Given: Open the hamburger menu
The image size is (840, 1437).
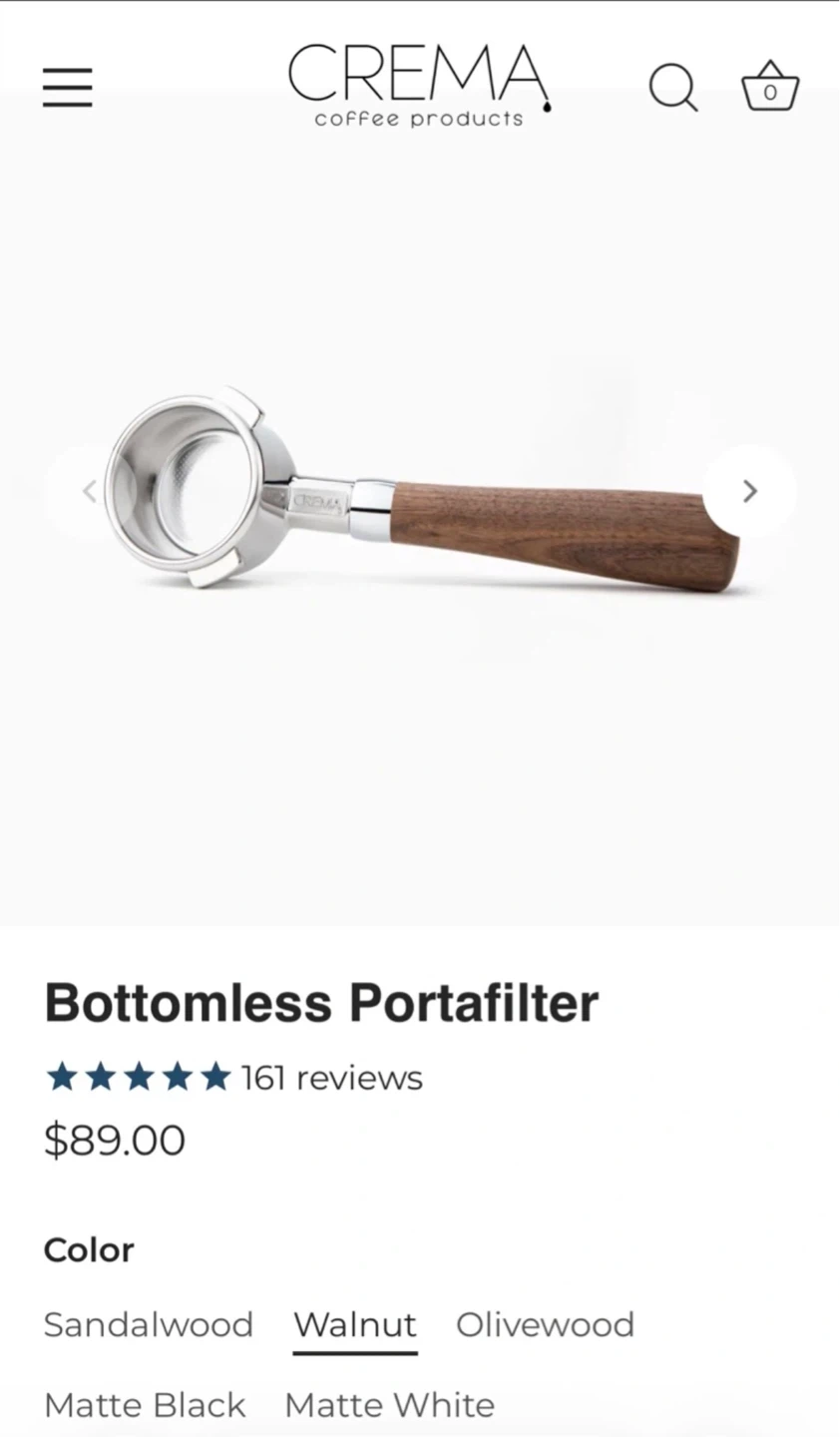Looking at the screenshot, I should [68, 88].
